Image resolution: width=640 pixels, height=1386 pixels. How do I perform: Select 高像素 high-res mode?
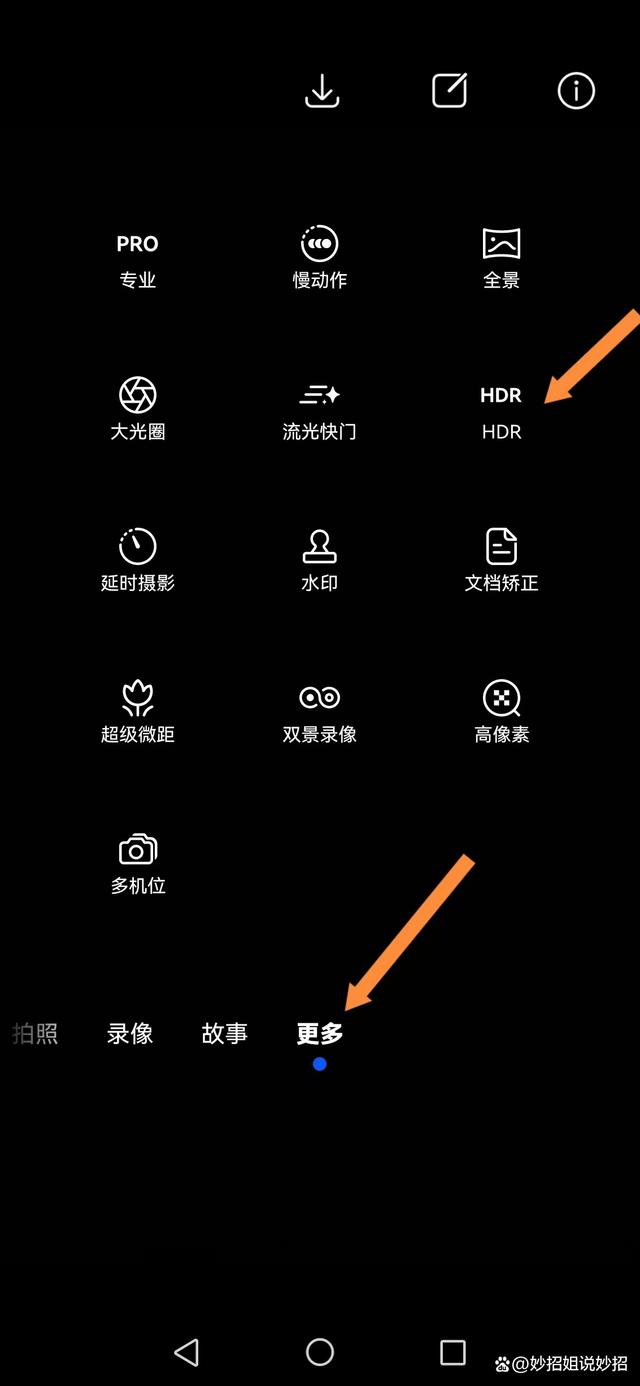click(x=501, y=712)
